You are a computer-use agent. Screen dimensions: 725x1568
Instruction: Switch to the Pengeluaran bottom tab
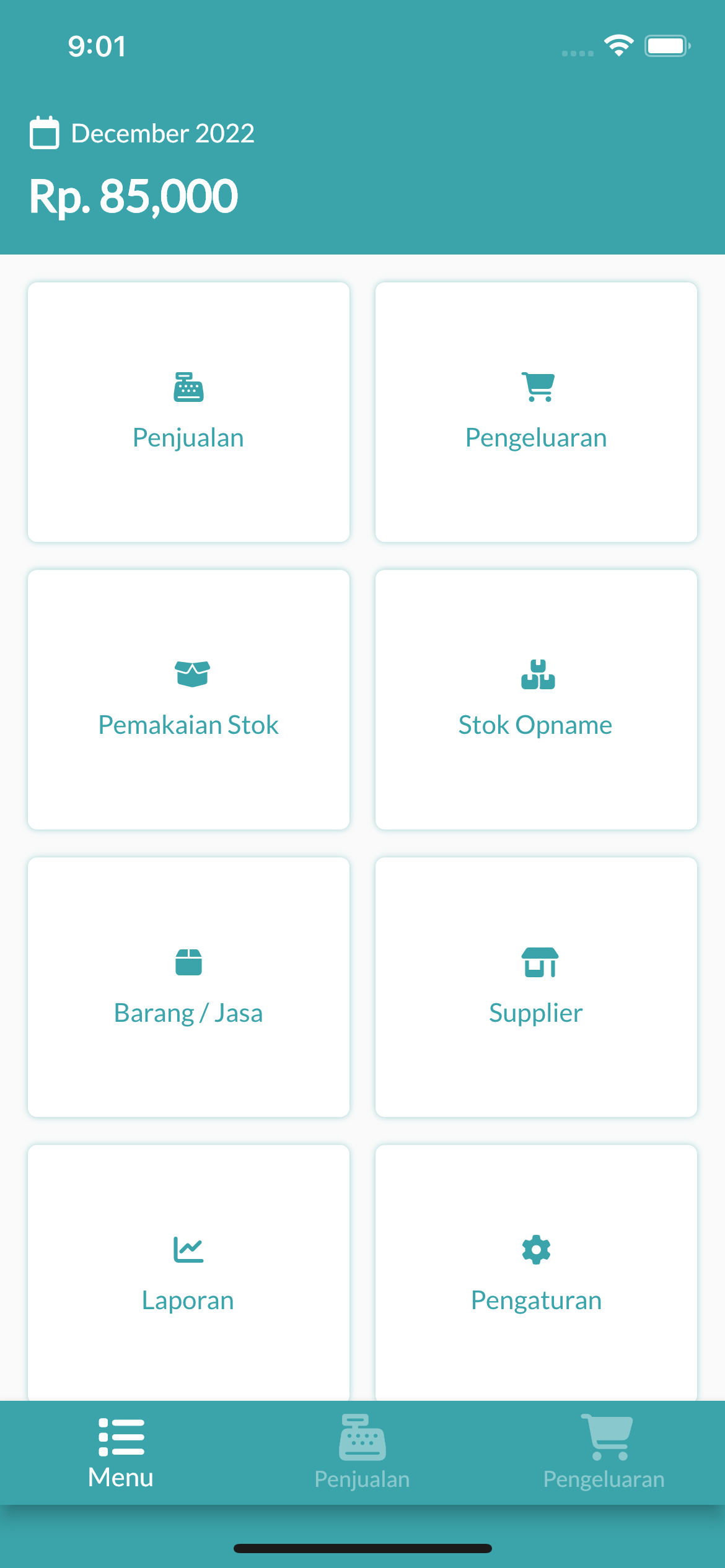click(x=604, y=1453)
